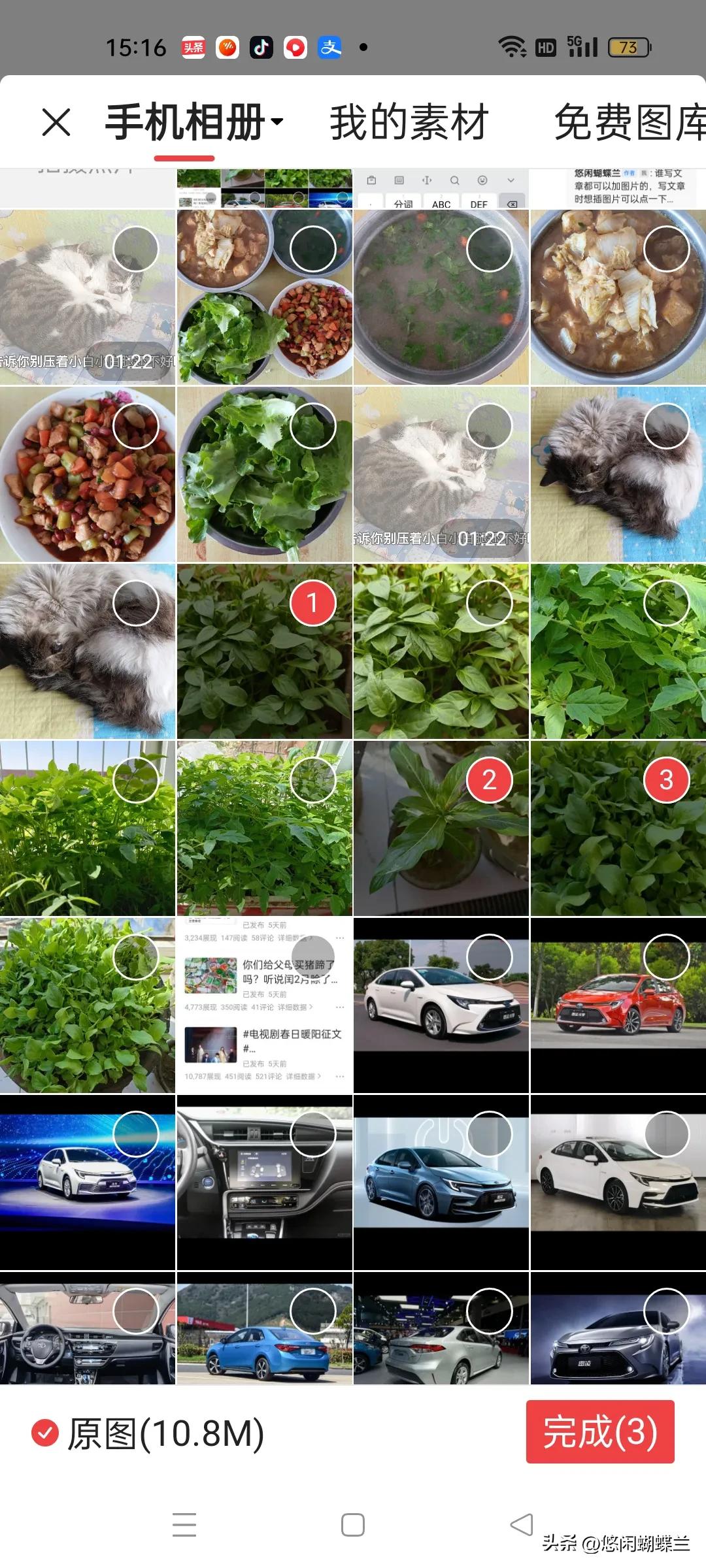706x1568 pixels.
Task: Select the car dashboard screen photo
Action: pos(312,1134)
